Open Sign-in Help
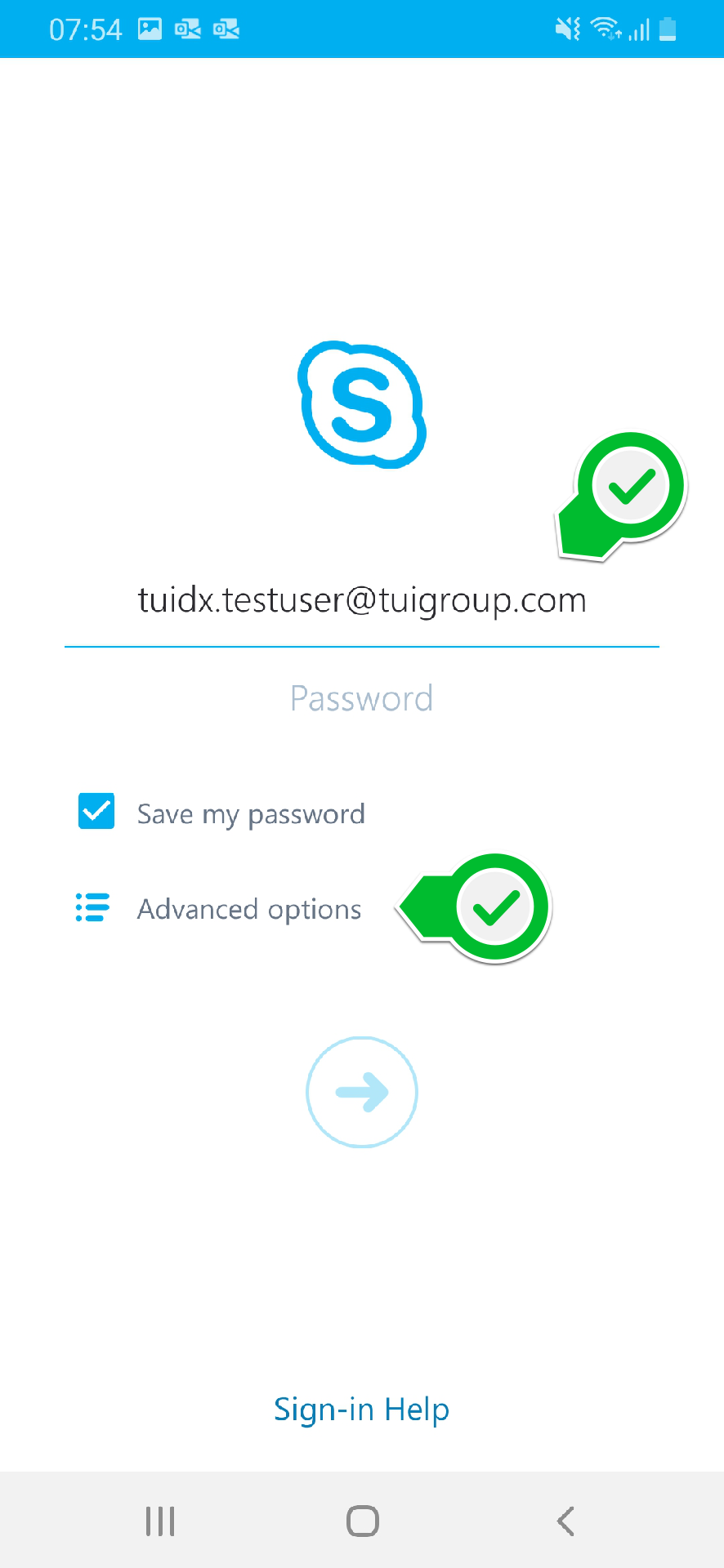Screen dimensions: 724x1568 coord(361,1410)
